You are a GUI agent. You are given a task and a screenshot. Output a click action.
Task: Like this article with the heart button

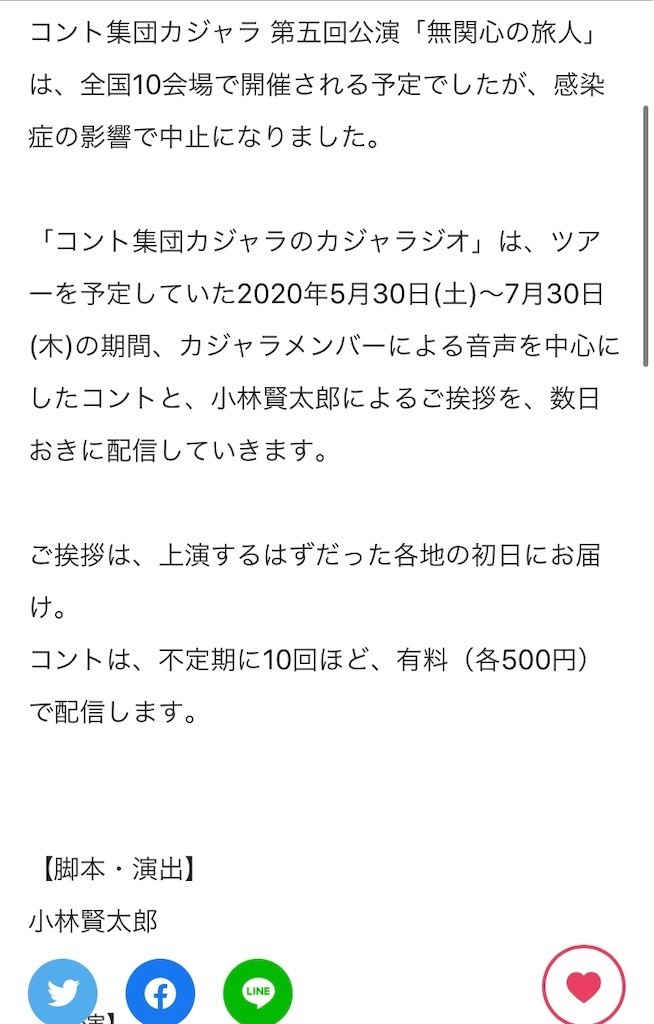(x=584, y=988)
